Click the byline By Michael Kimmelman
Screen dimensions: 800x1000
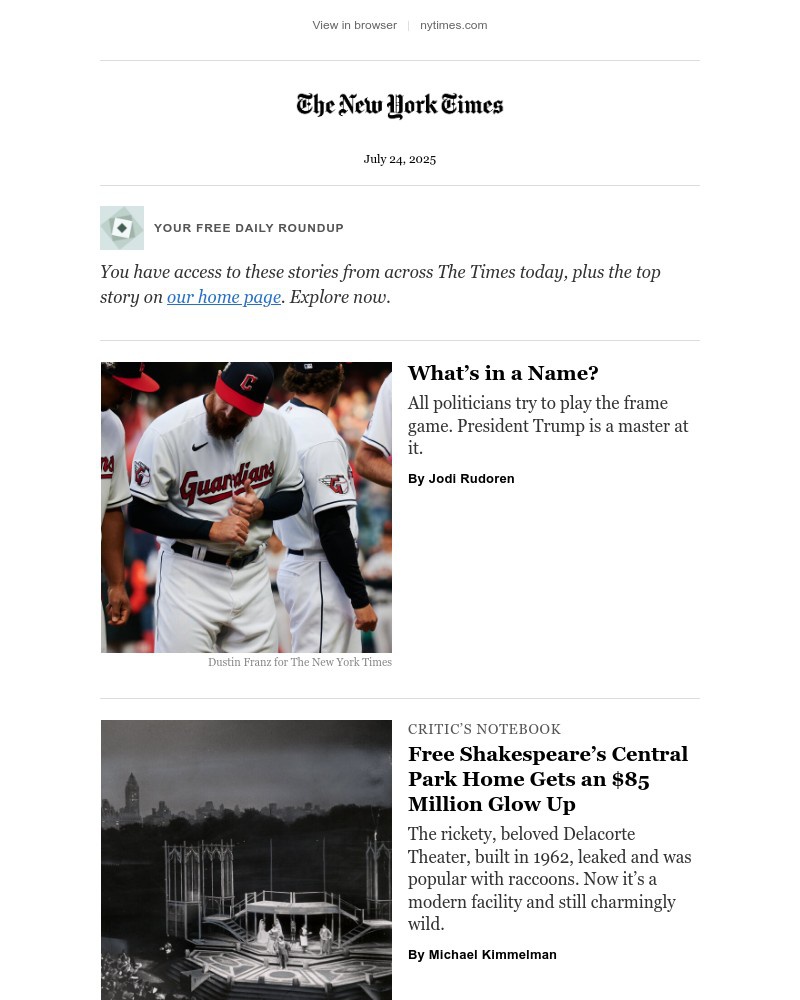click(x=482, y=954)
